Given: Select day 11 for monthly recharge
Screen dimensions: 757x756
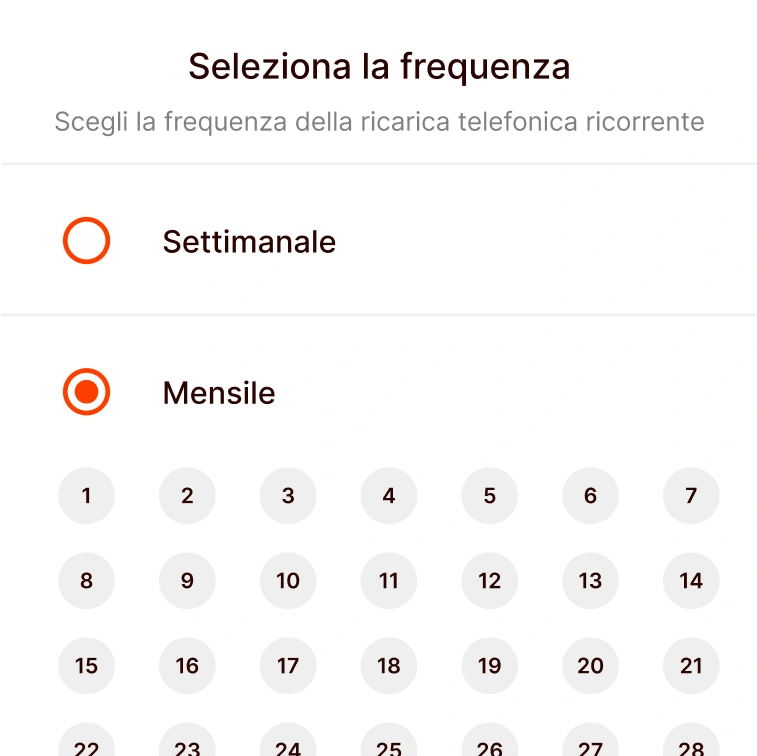Looking at the screenshot, I should click(389, 581).
